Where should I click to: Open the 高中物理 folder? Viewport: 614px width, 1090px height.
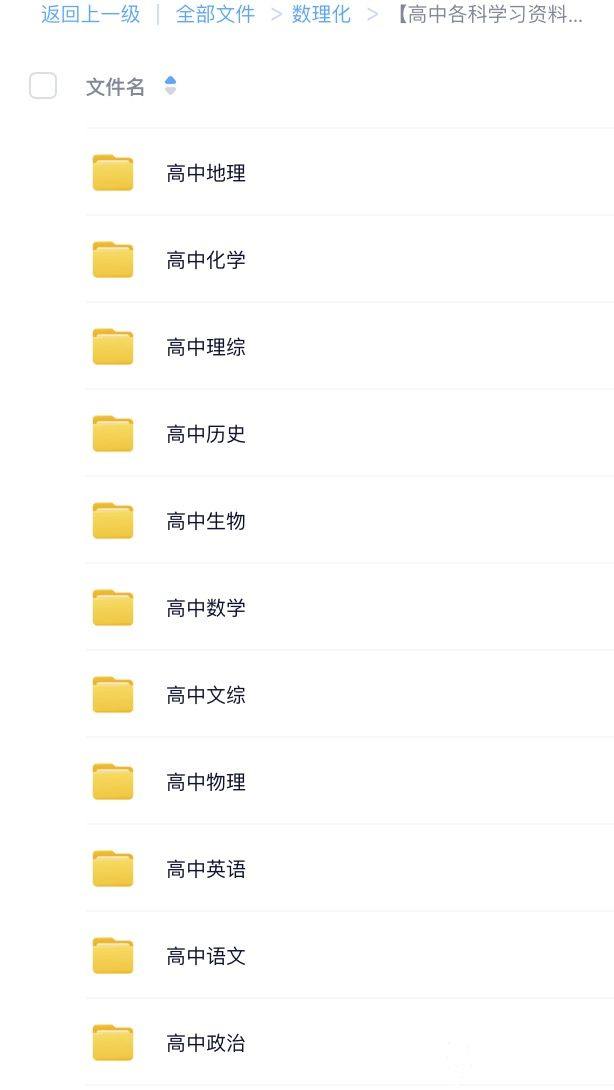[x=206, y=782]
